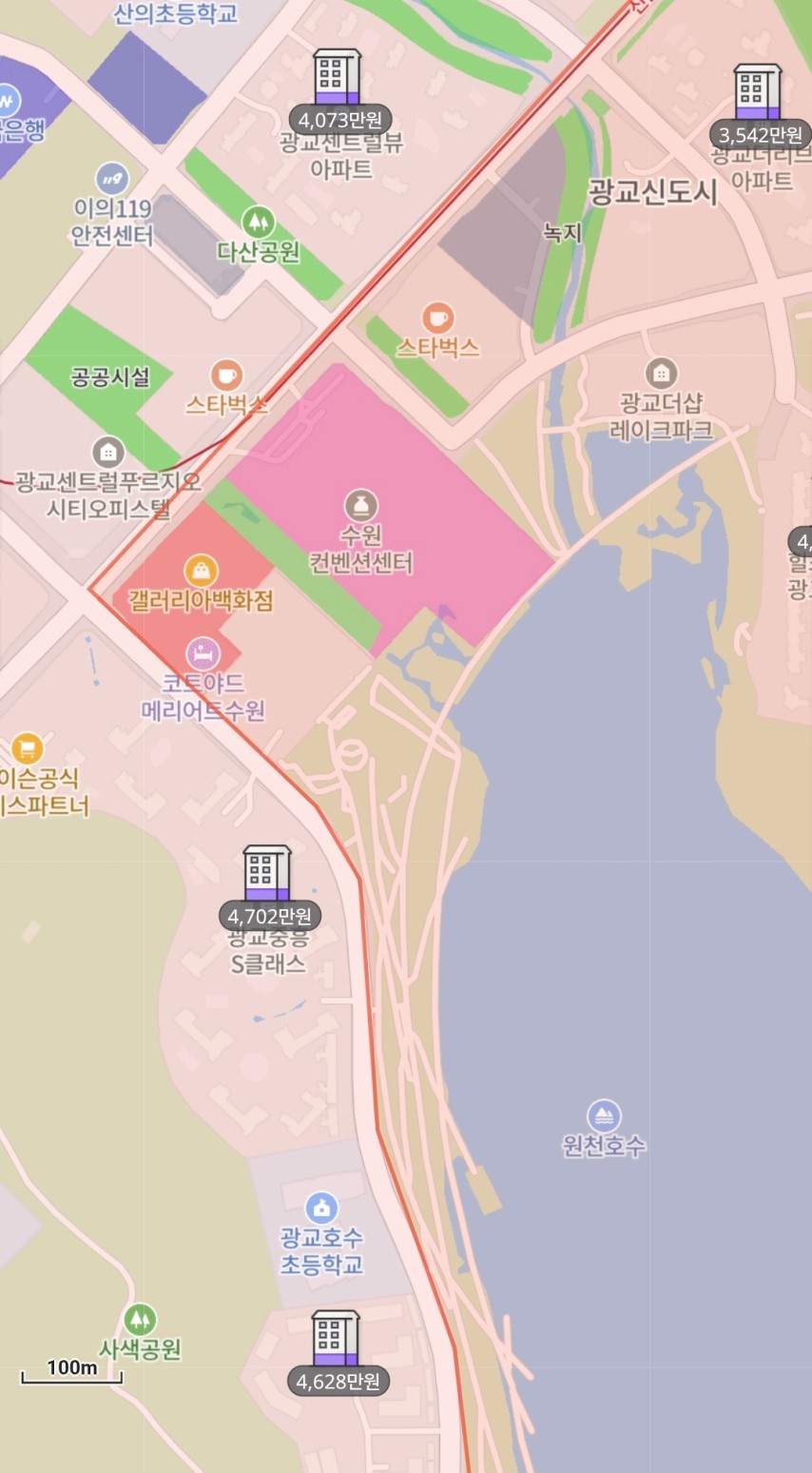
Task: Tap the 4,702만원 apartment marker
Action: 268,886
